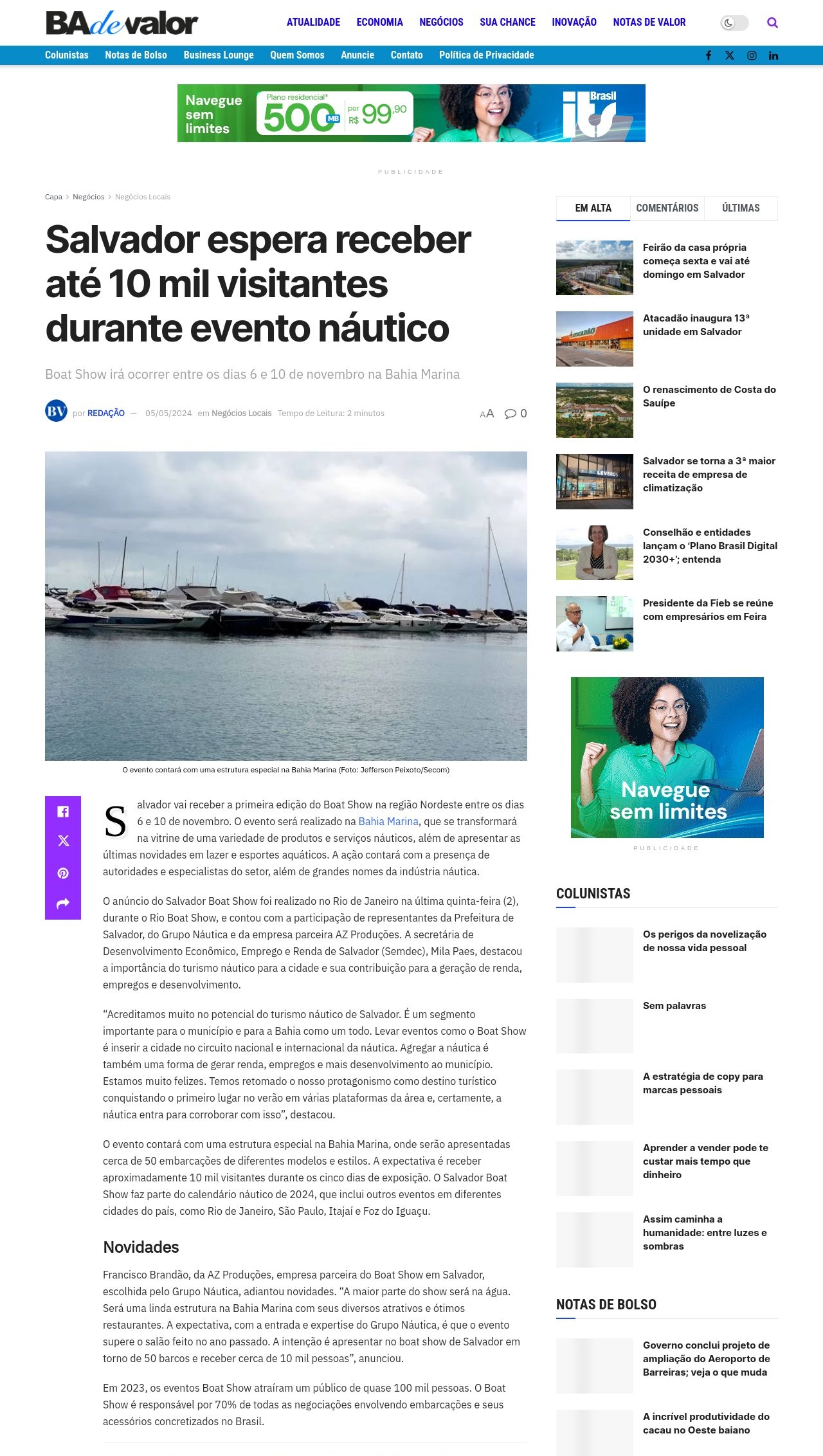Screen dimensions: 823x1456
Task: Change the article font size
Action: [x=487, y=414]
